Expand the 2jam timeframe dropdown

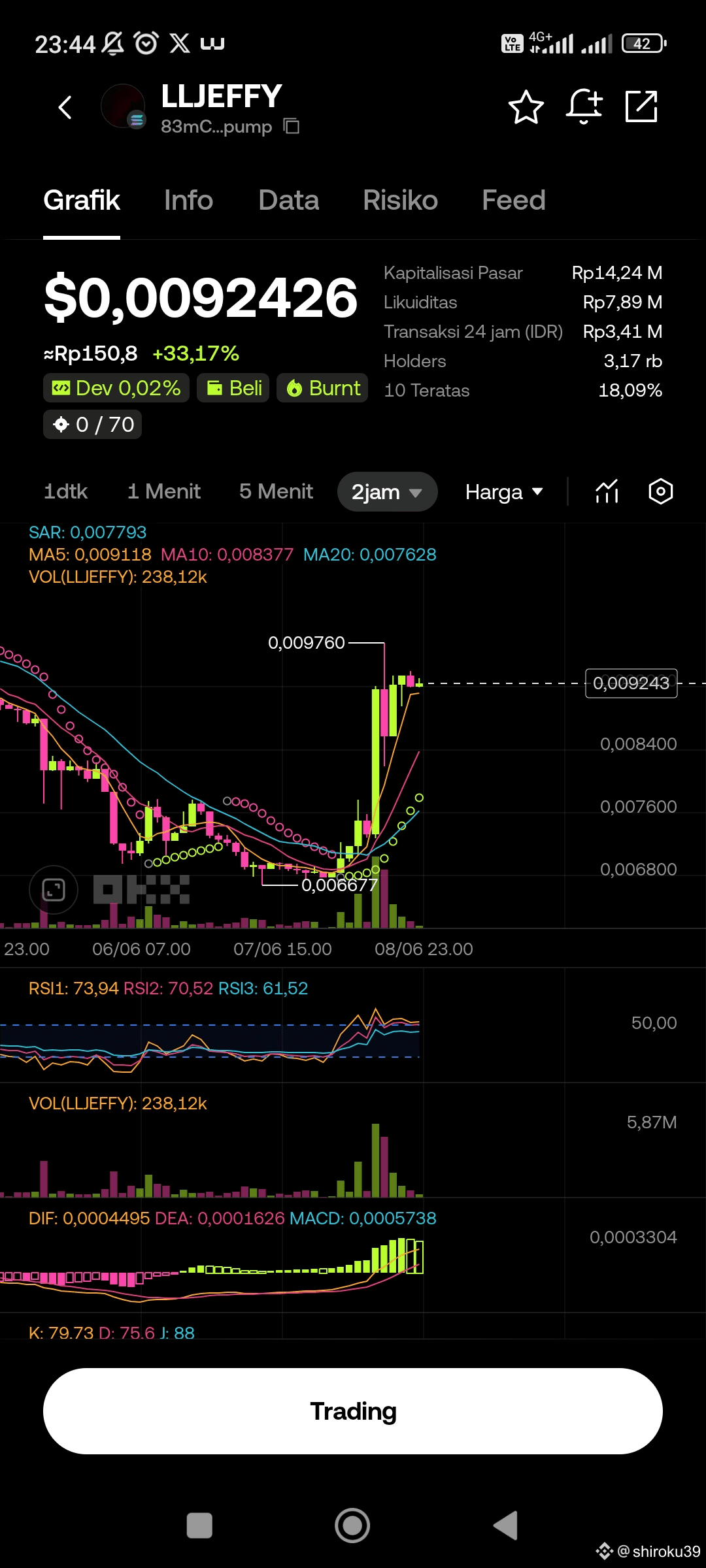387,492
